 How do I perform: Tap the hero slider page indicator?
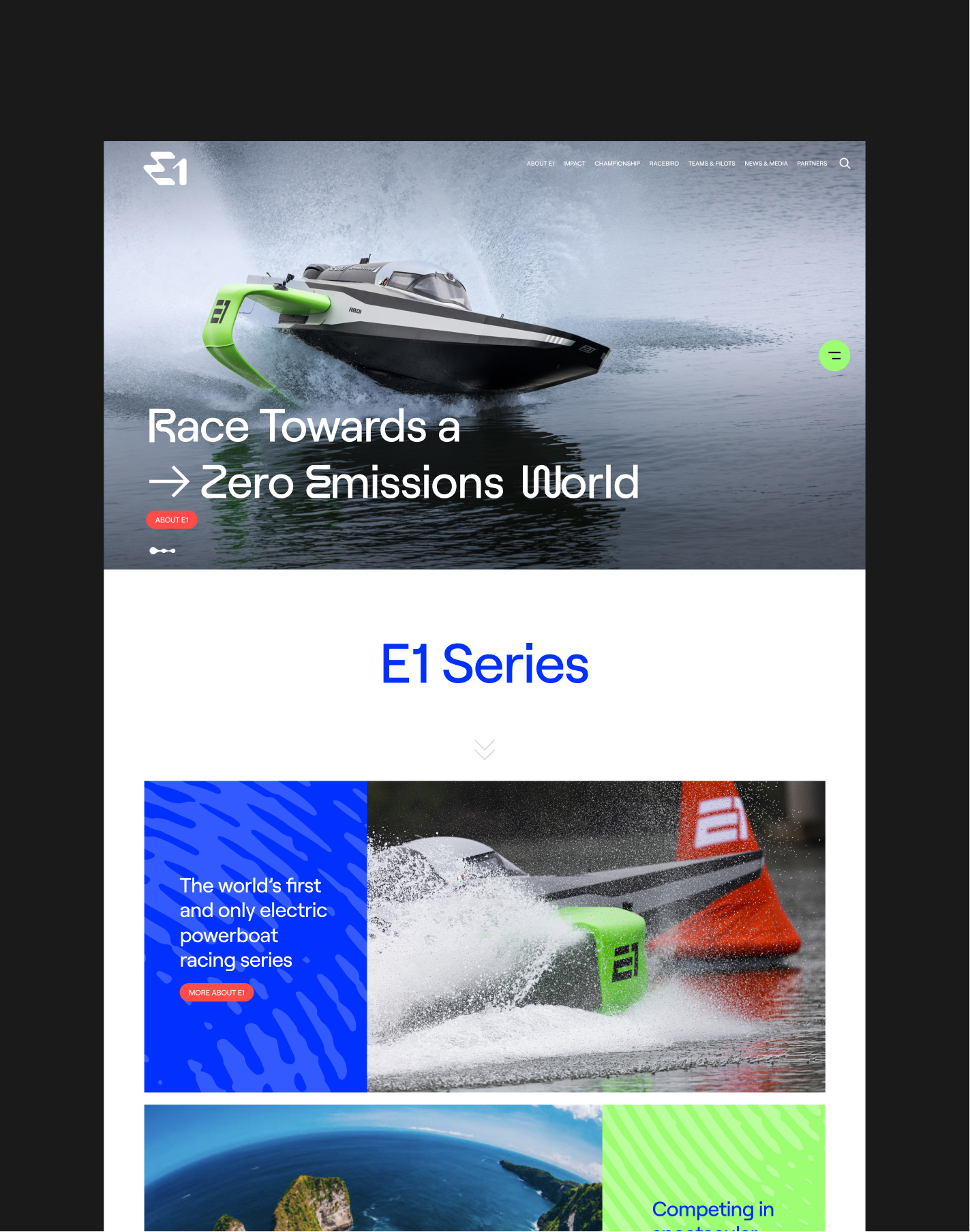[162, 551]
